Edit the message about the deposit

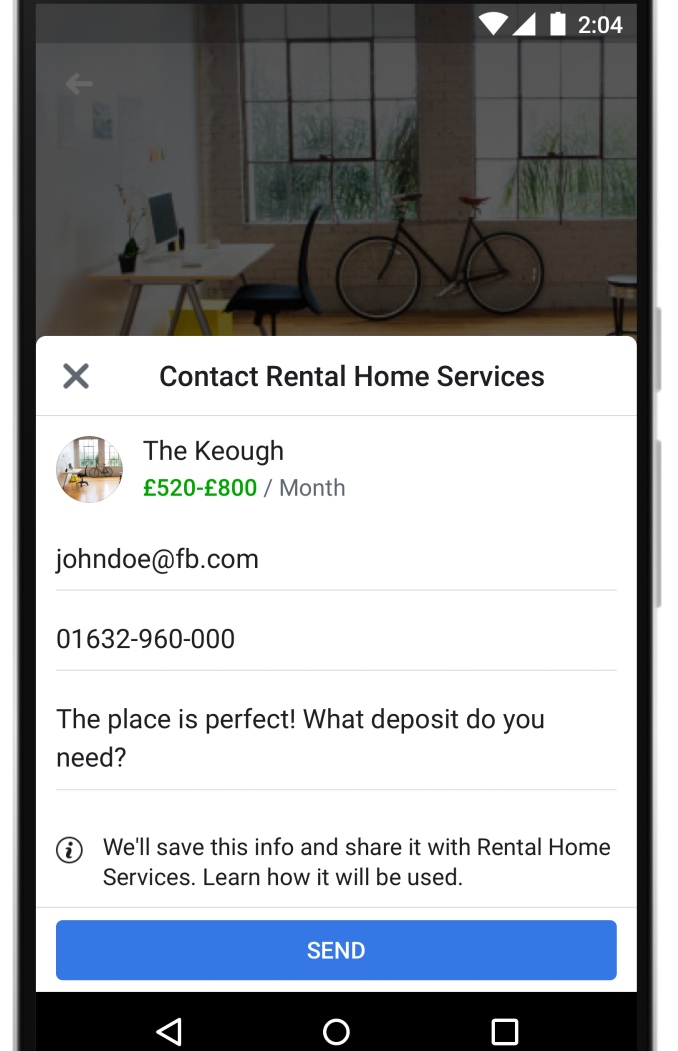335,738
